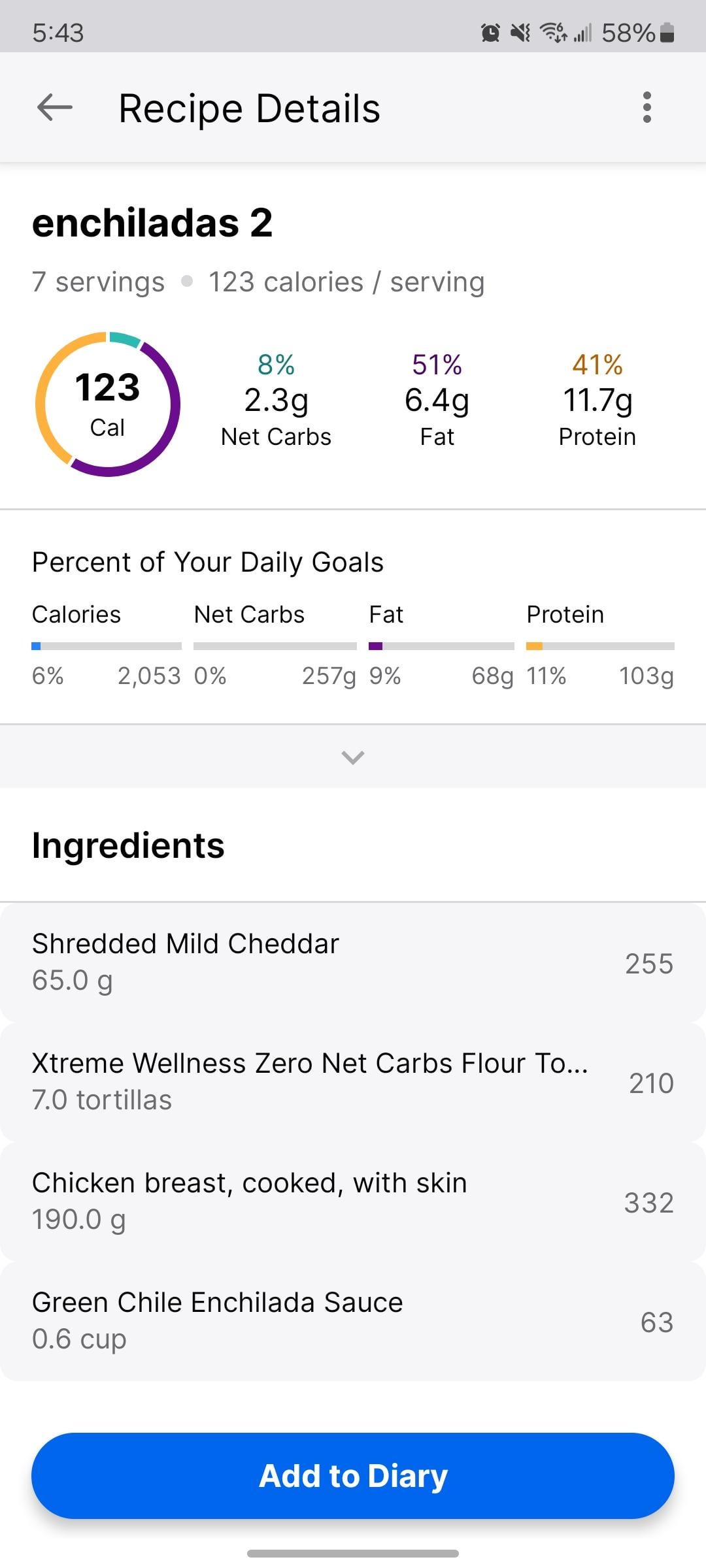View the Green Chile Enchilada Sauce ingredient
706x1568 pixels.
tap(353, 1322)
